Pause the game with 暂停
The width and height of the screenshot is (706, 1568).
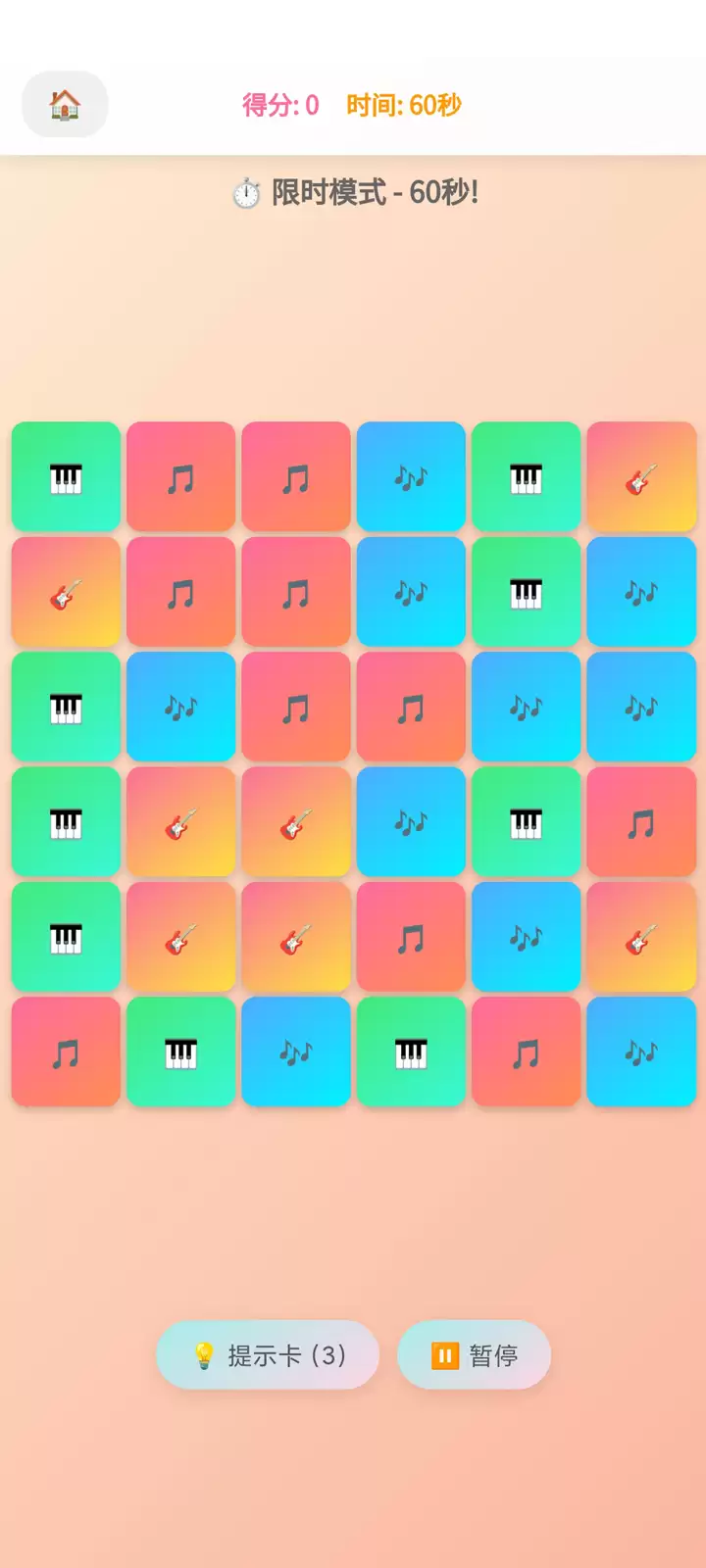474,1354
